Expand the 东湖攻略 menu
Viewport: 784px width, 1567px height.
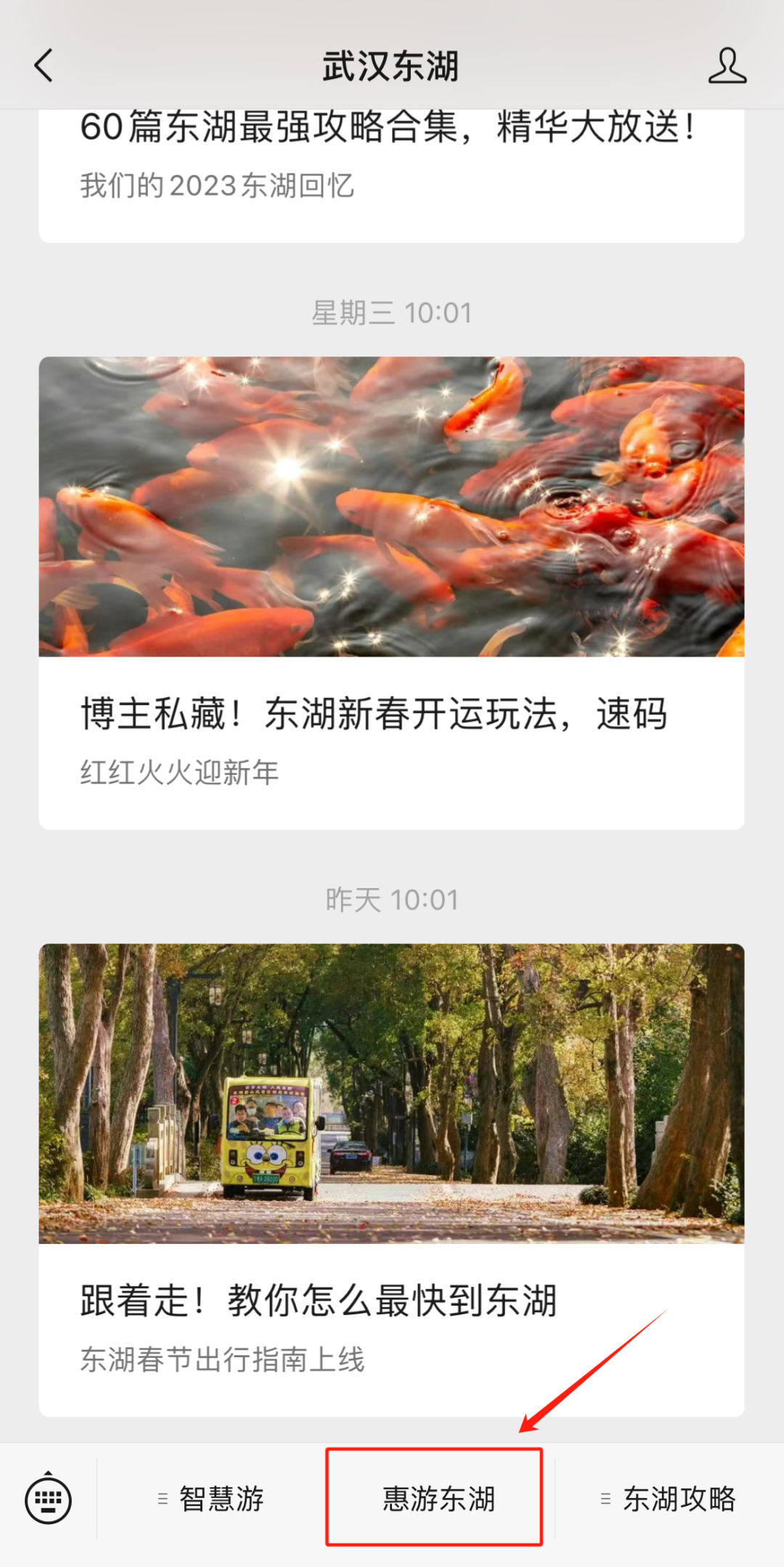click(x=669, y=1499)
